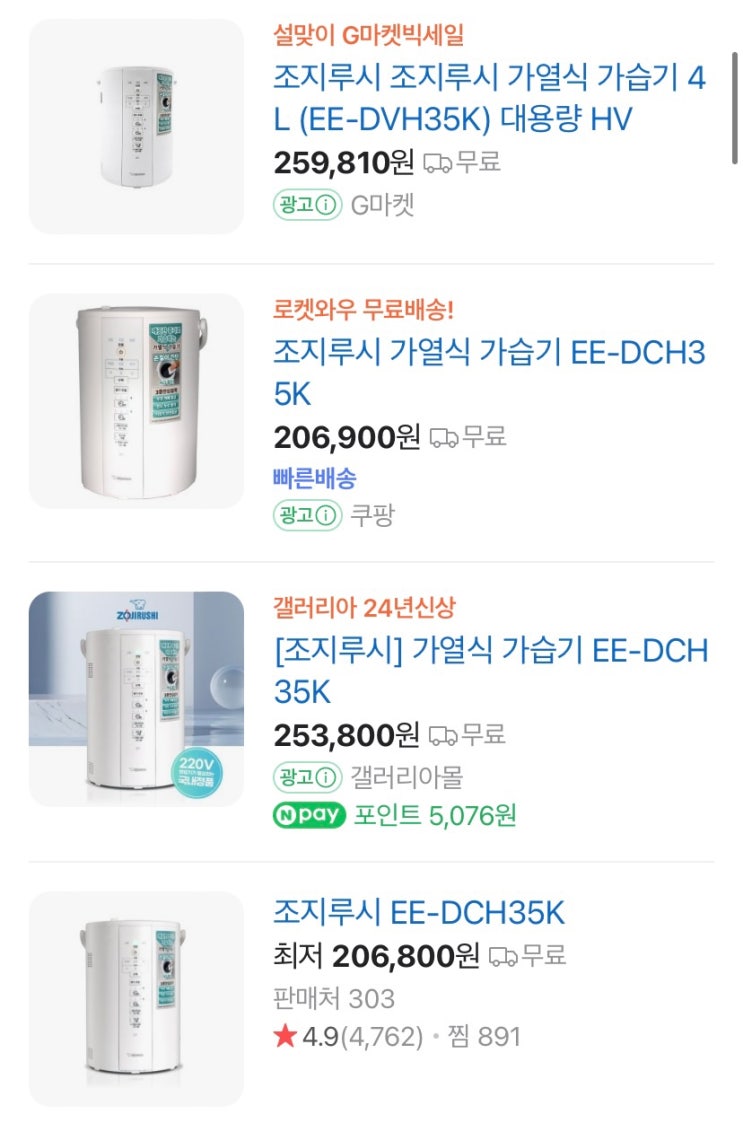Show ad info for the 갤러리아몰 listing
The height and width of the screenshot is (1132, 743).
coord(307,776)
